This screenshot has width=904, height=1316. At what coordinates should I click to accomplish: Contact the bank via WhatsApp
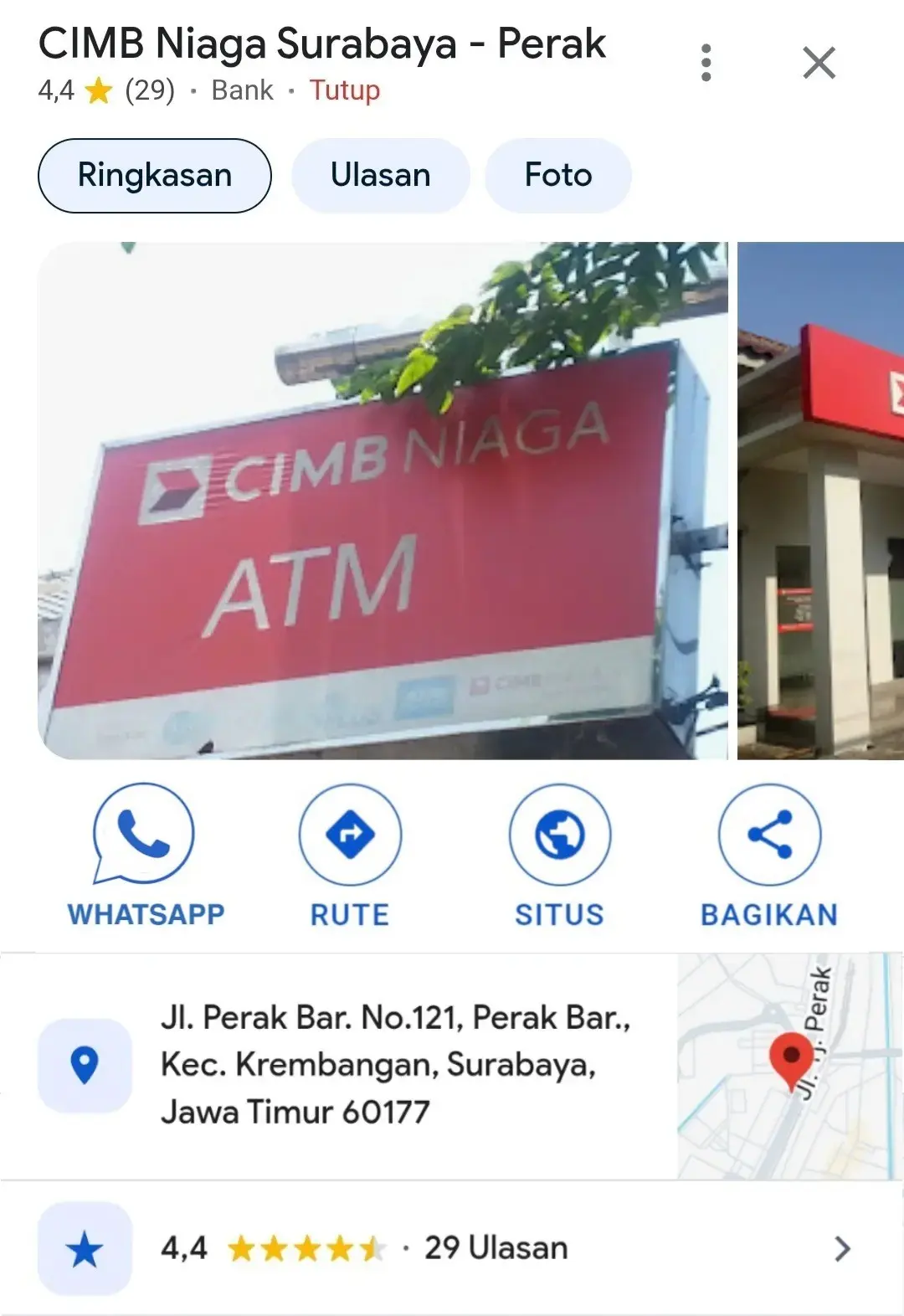(x=145, y=854)
